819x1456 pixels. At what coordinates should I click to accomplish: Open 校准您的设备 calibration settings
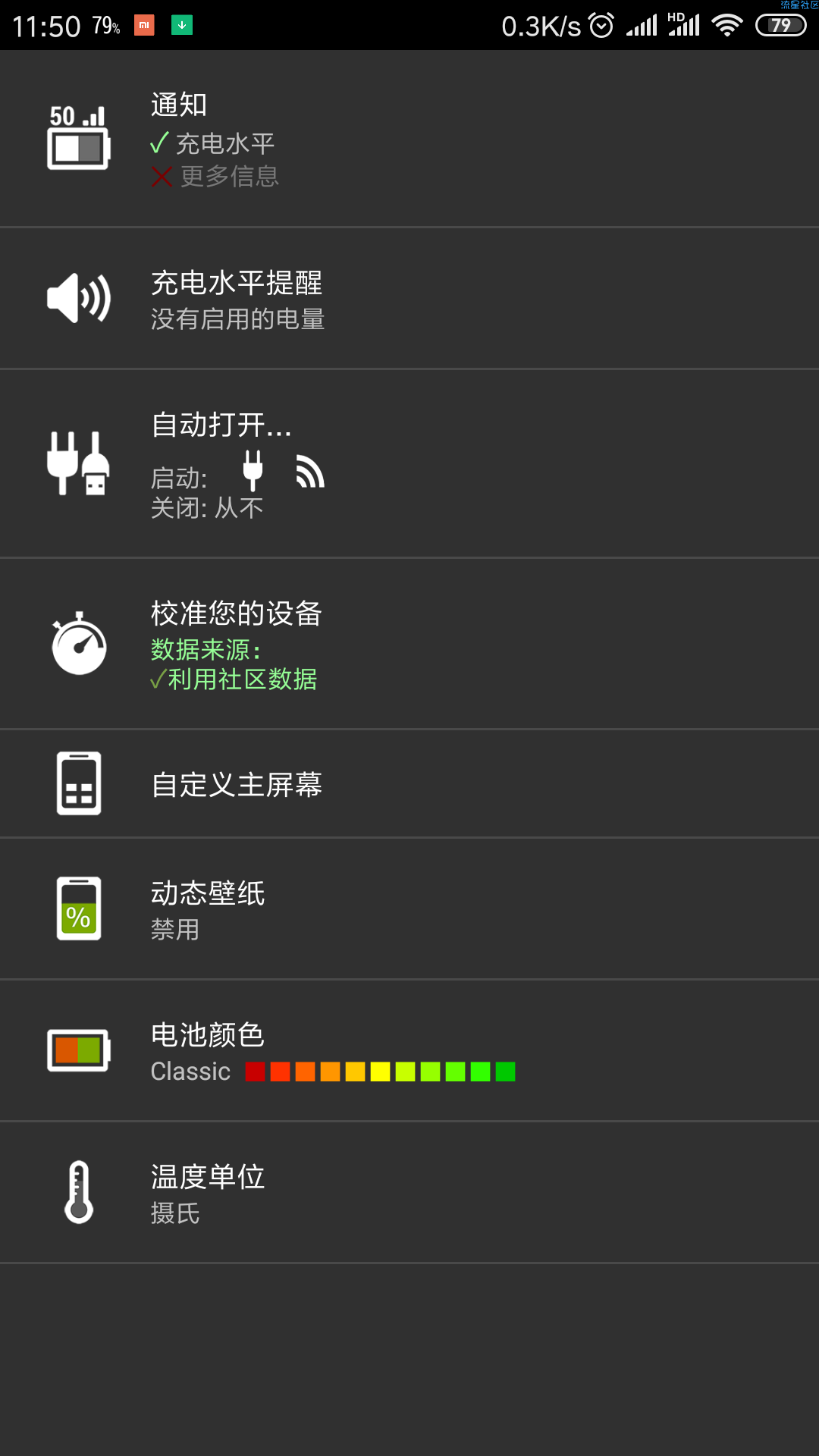point(409,644)
